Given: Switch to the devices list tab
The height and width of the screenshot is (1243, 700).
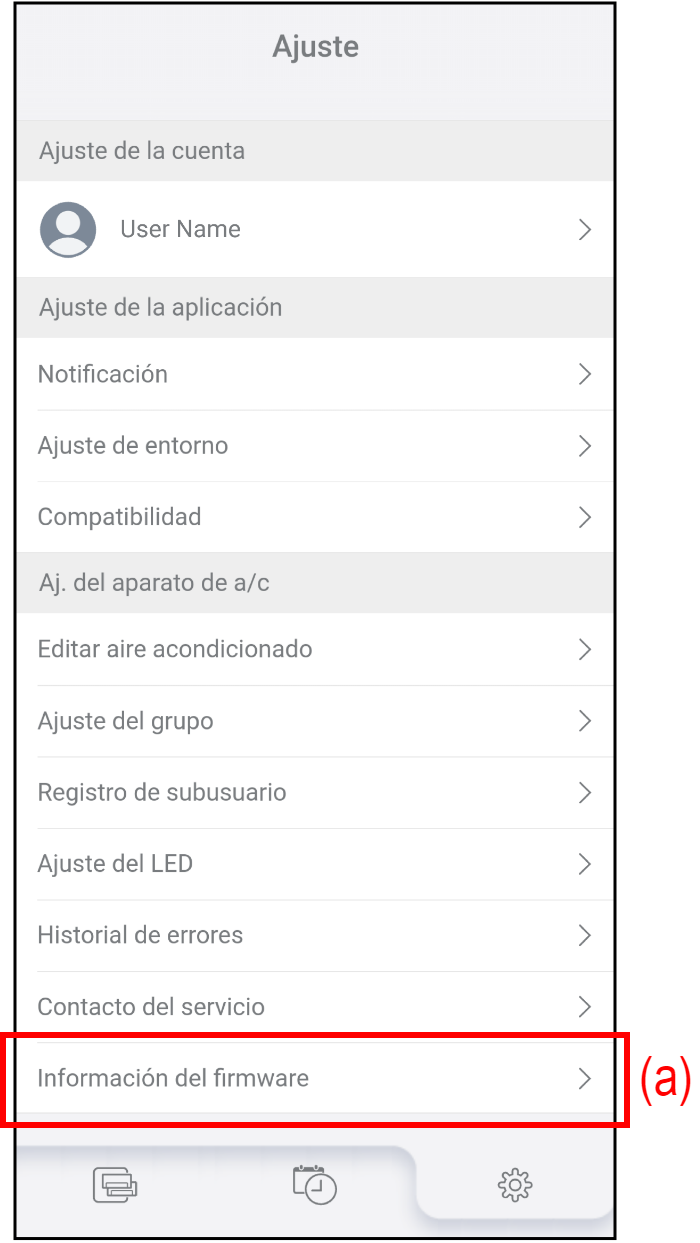Looking at the screenshot, I should coord(115,1185).
